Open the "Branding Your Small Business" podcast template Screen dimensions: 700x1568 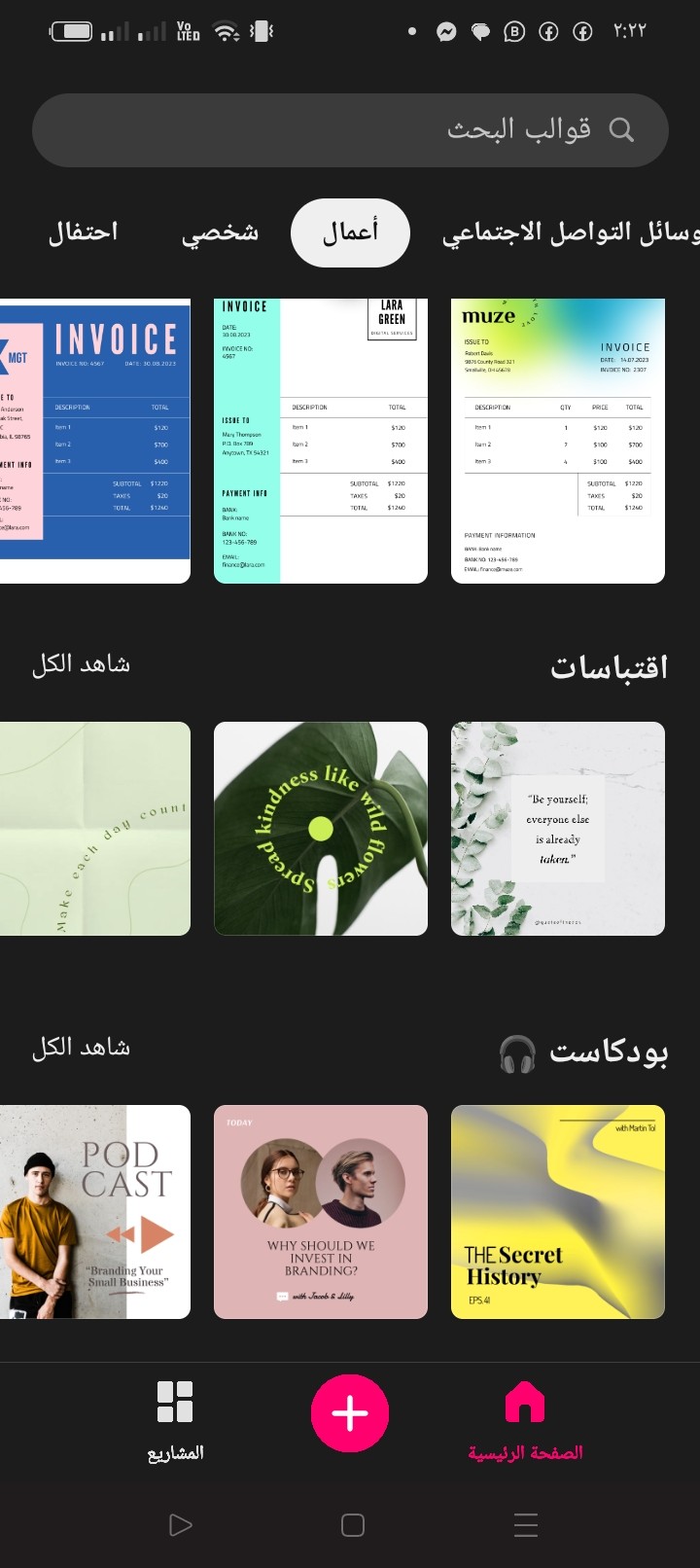click(x=95, y=1212)
